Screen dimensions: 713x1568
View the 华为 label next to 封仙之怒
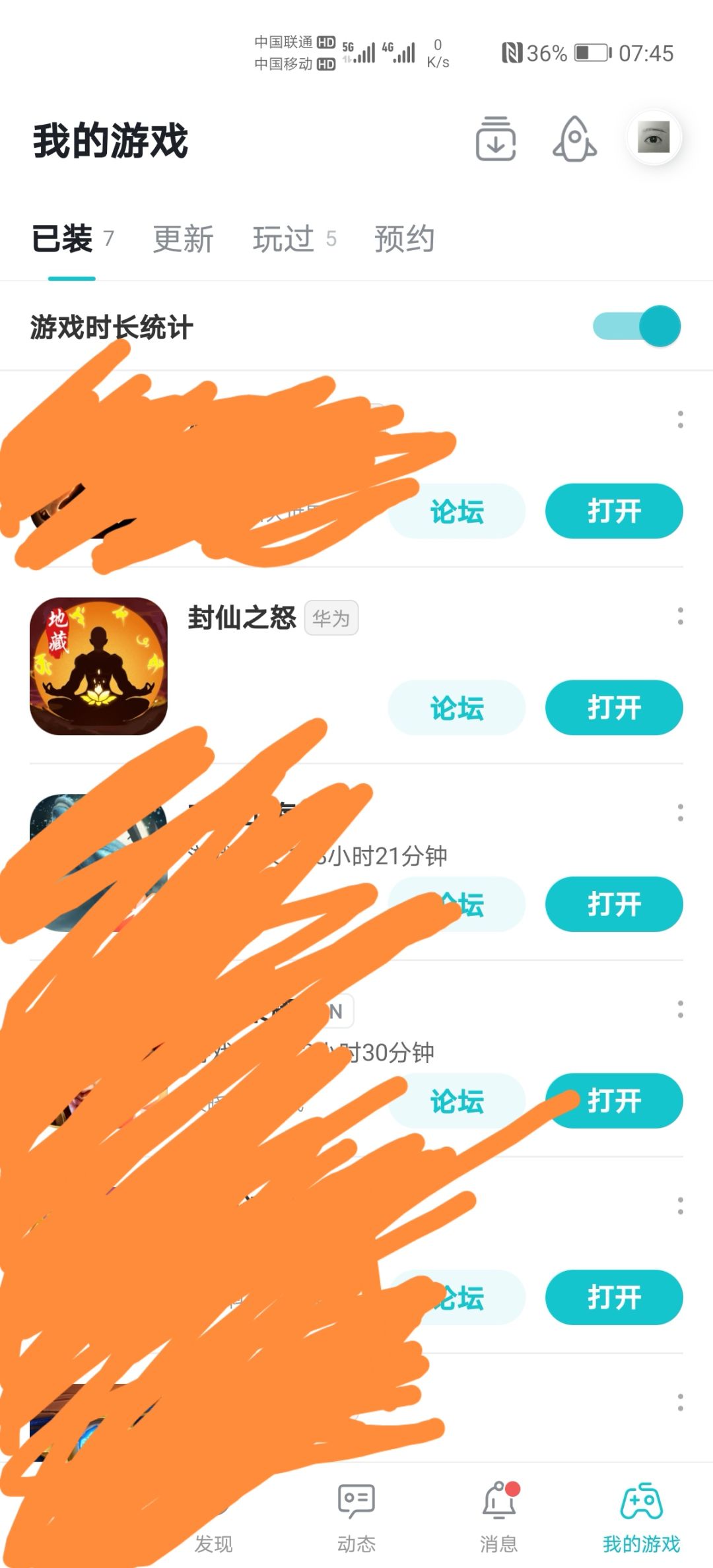point(332,619)
